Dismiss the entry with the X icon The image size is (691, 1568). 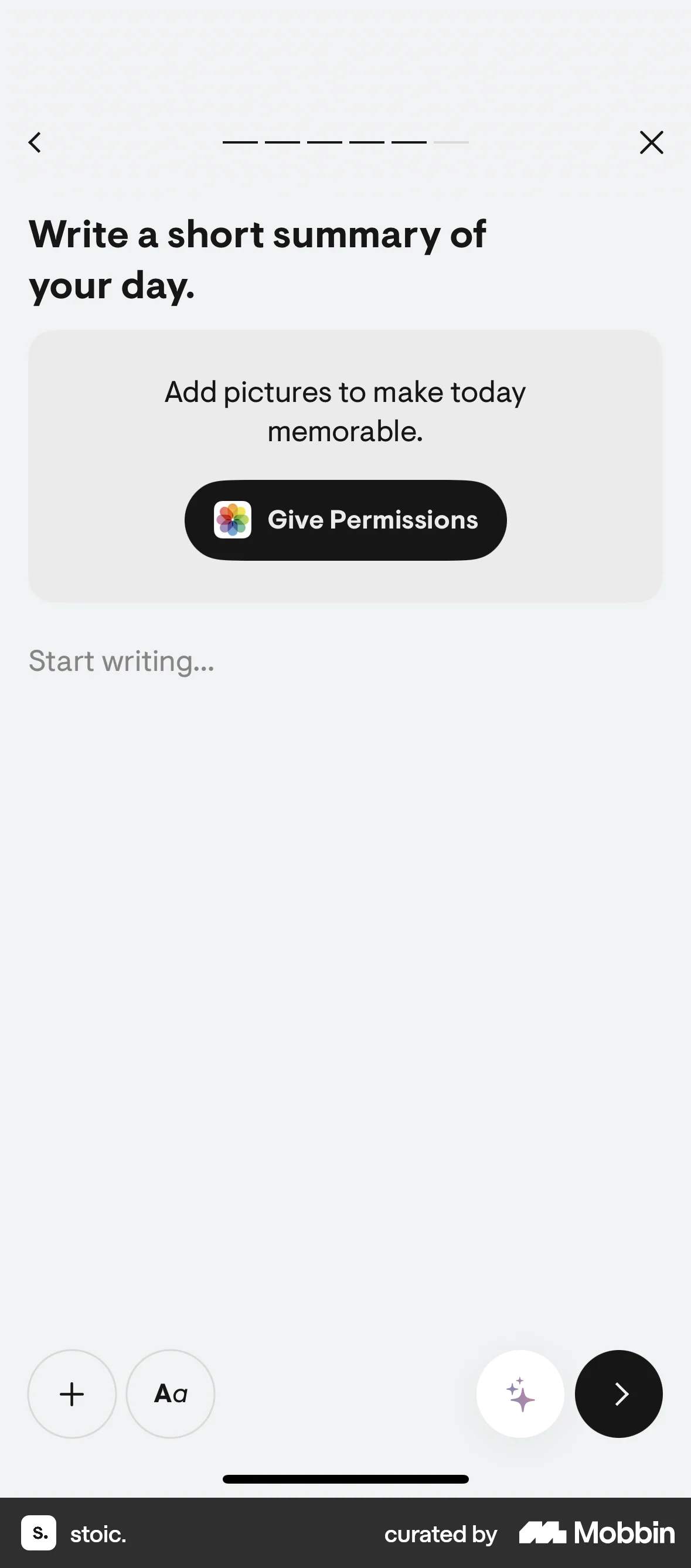click(x=652, y=142)
